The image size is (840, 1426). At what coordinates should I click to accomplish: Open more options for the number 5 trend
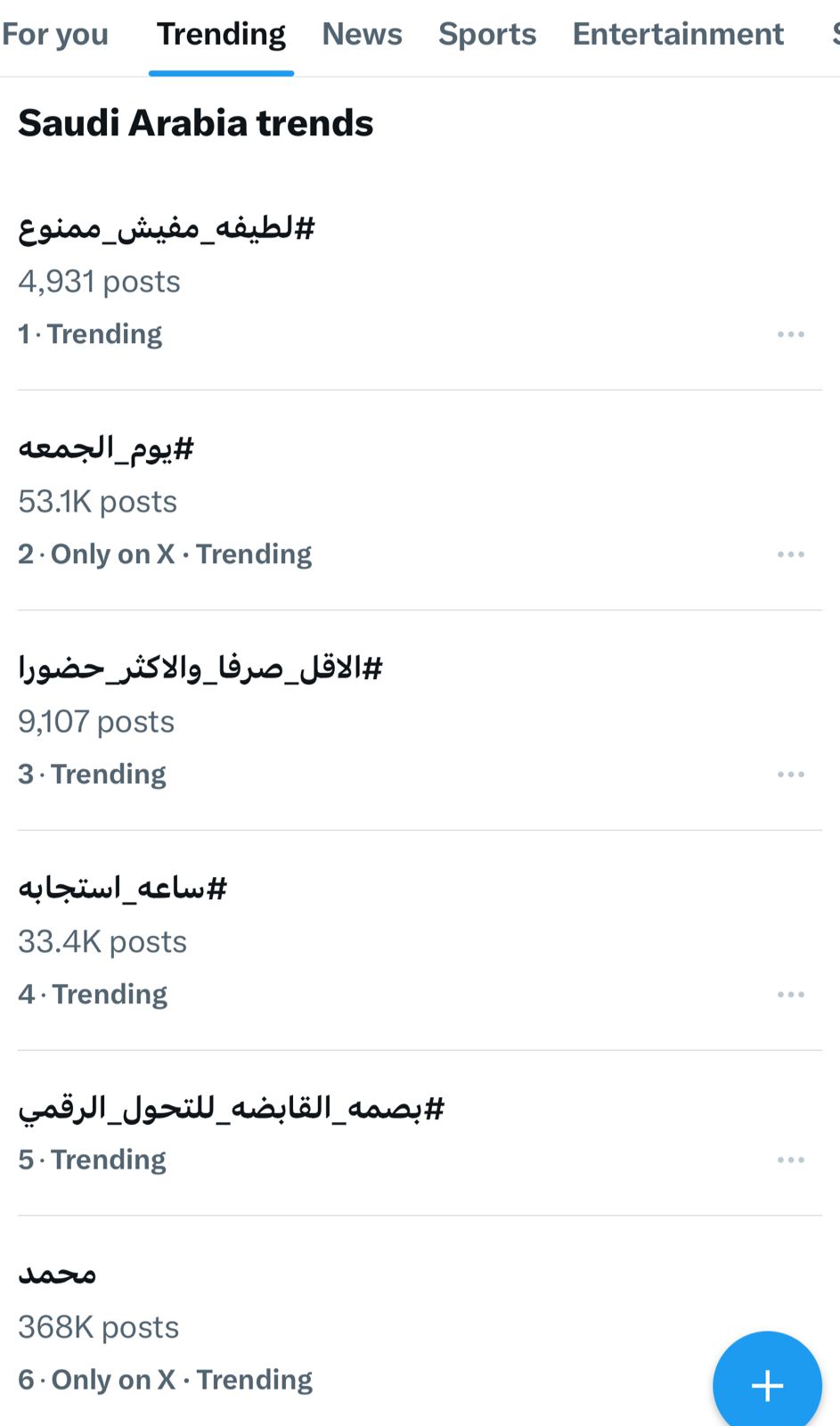pyautogui.click(x=790, y=1160)
